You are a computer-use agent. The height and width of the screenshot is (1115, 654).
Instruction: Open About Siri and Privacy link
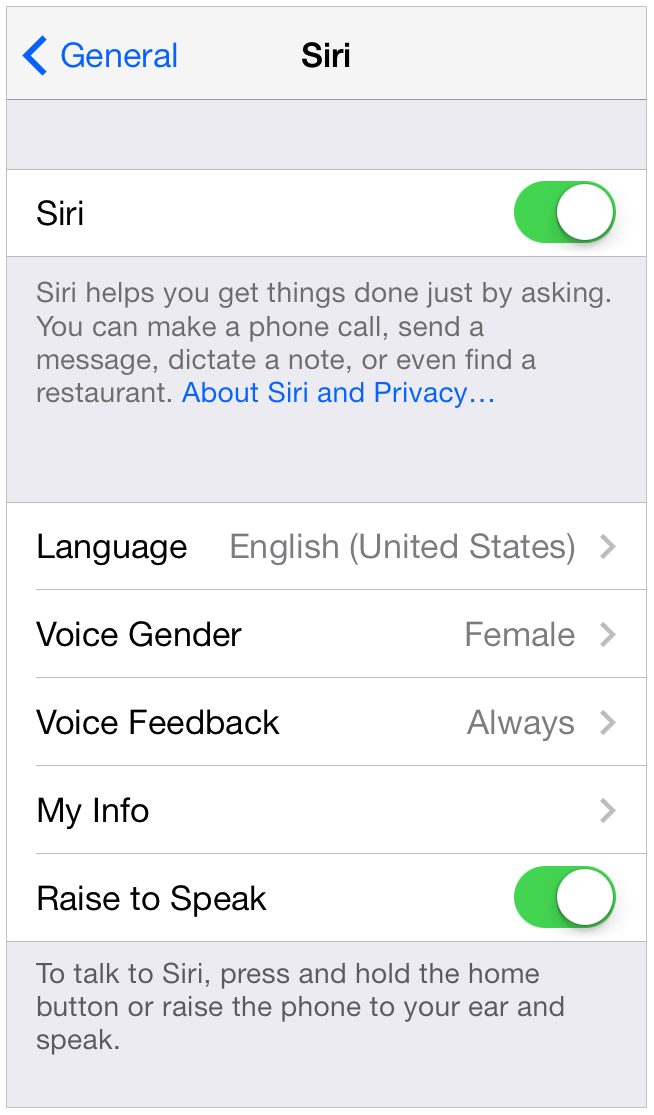[x=338, y=393]
